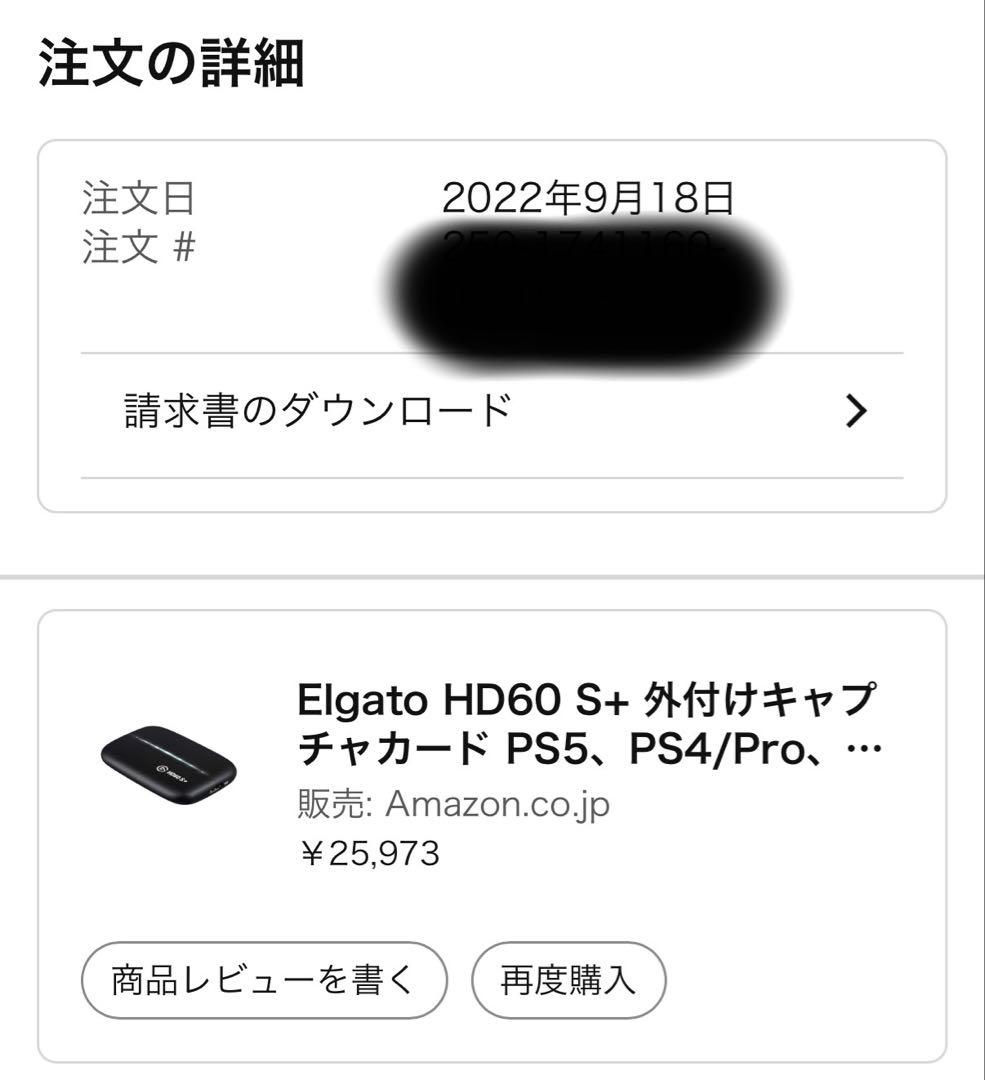Tap the truncated product title ellipsis
The height and width of the screenshot is (1080, 985).
coord(863,749)
